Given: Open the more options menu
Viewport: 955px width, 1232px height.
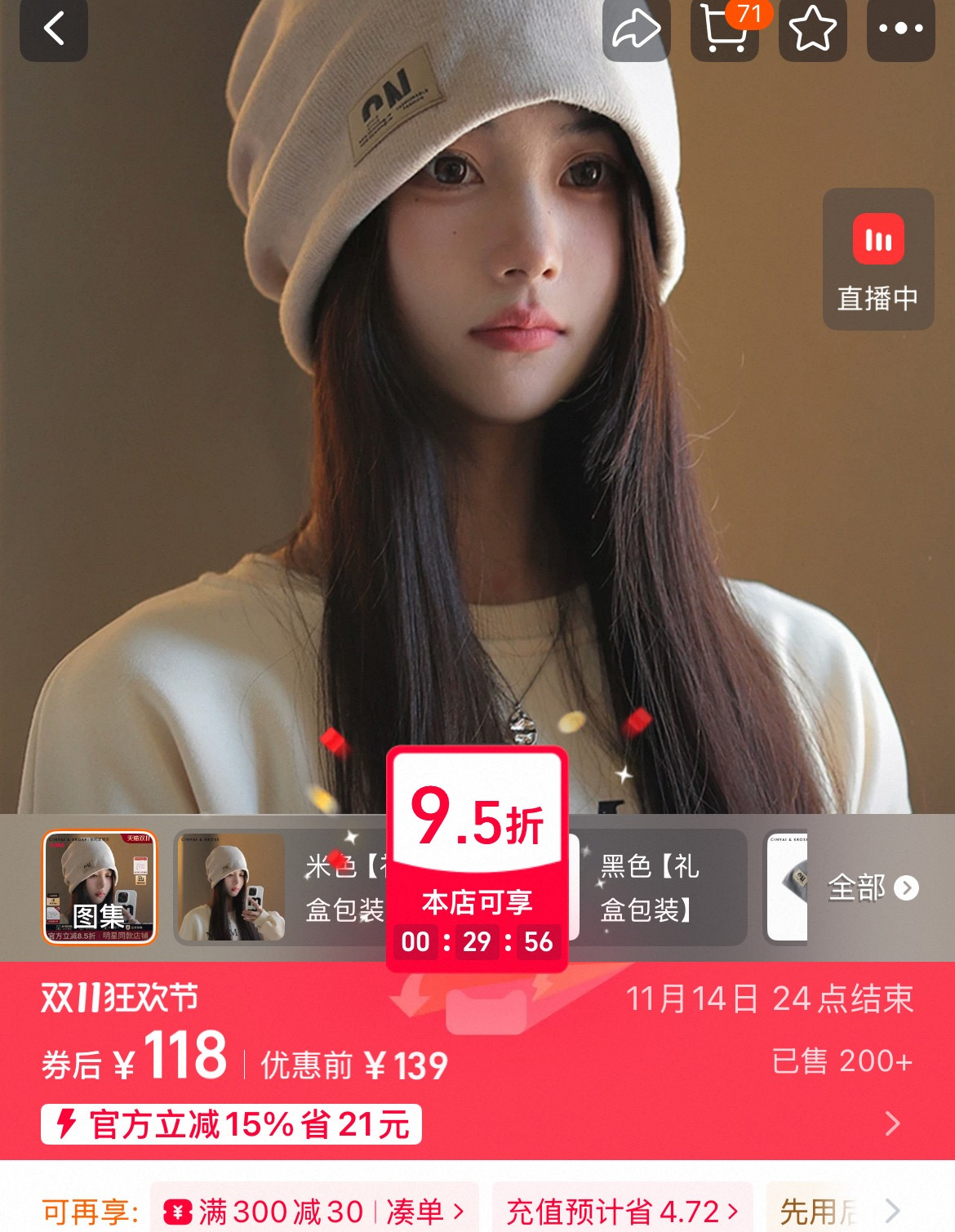Looking at the screenshot, I should 900,29.
